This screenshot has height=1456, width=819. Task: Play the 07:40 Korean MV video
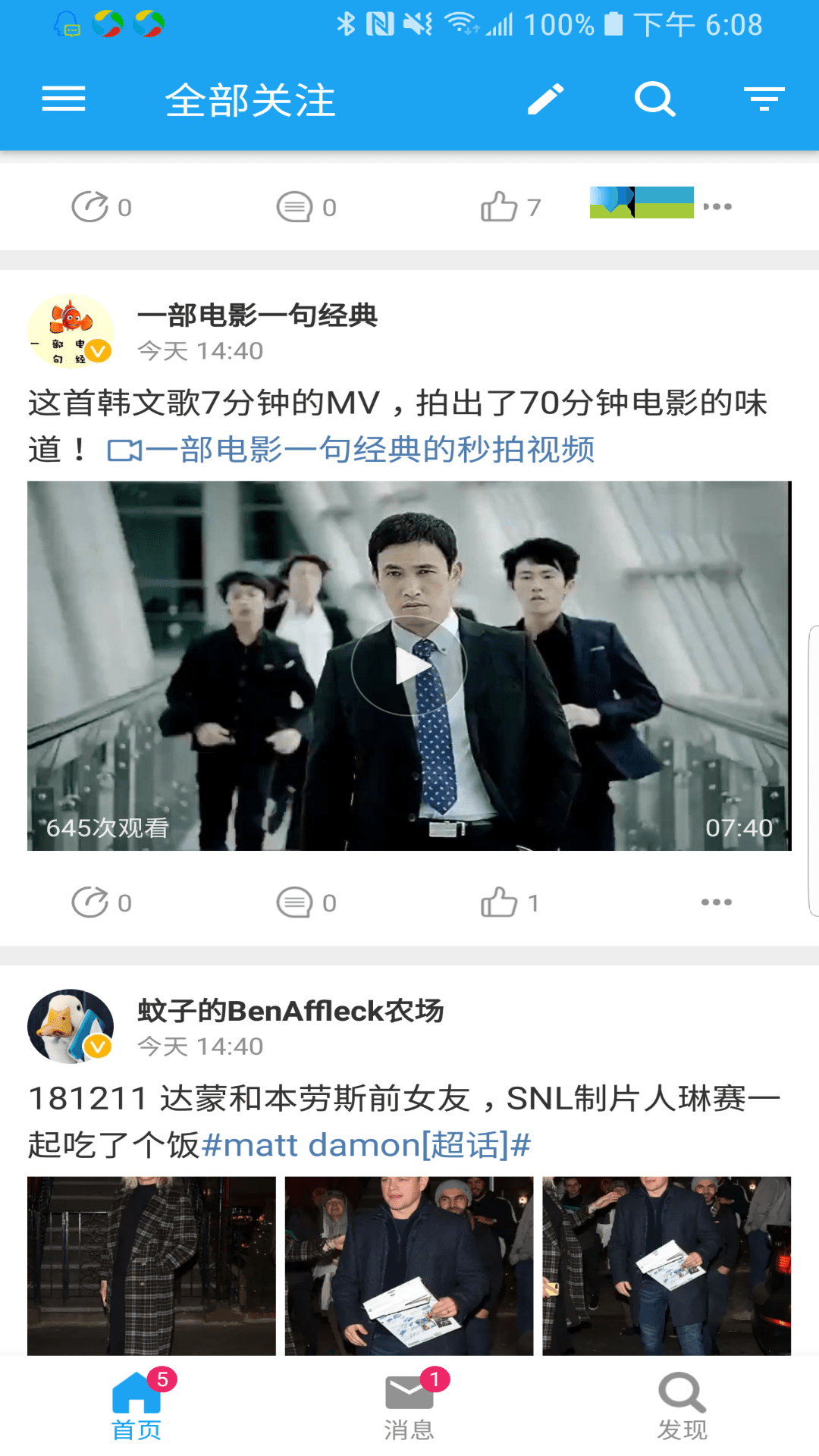click(409, 666)
